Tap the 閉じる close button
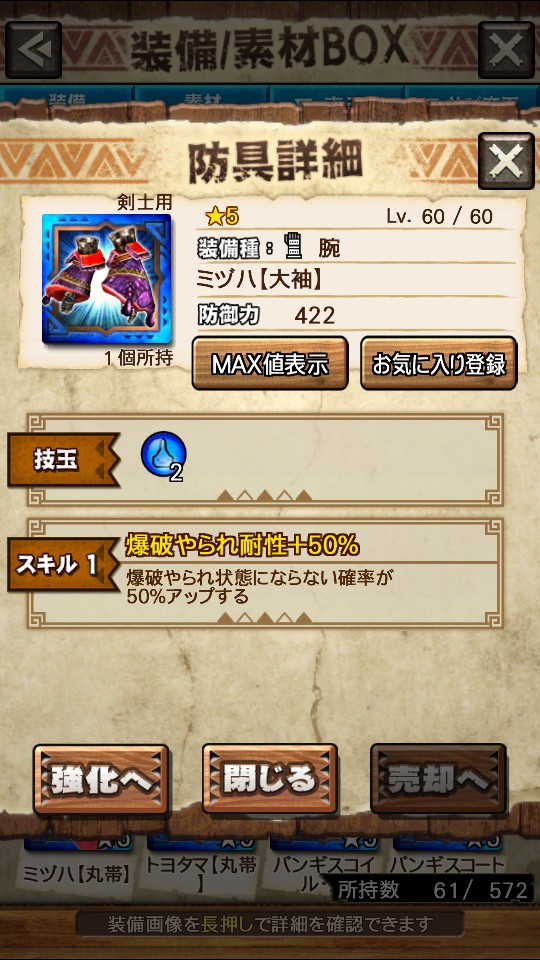Viewport: 540px width, 960px height. 270,779
